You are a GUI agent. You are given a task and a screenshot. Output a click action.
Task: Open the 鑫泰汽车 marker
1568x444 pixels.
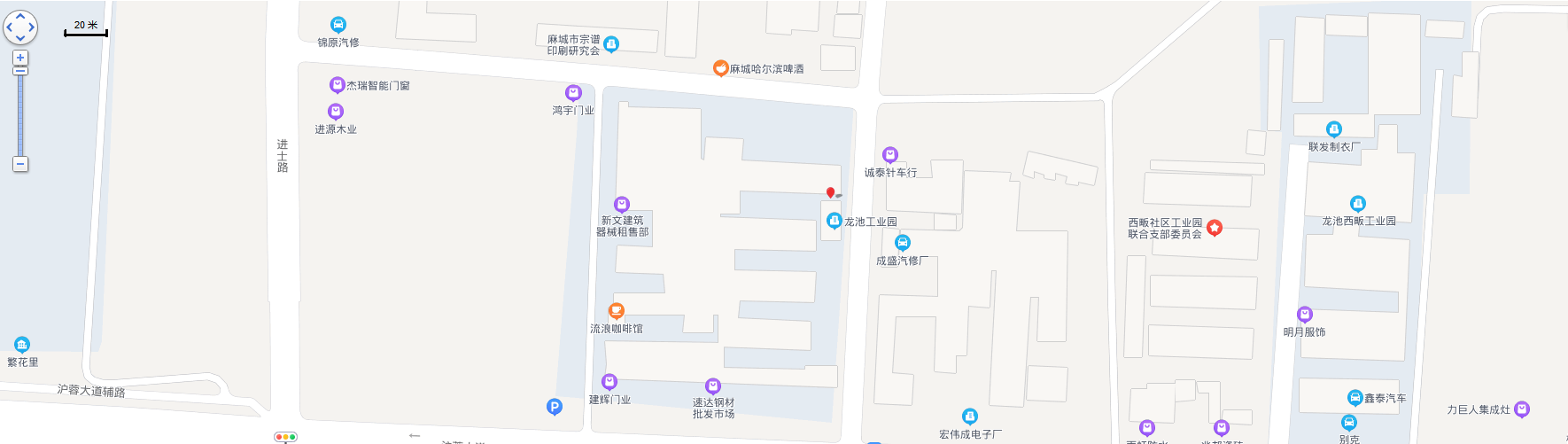click(x=1355, y=398)
